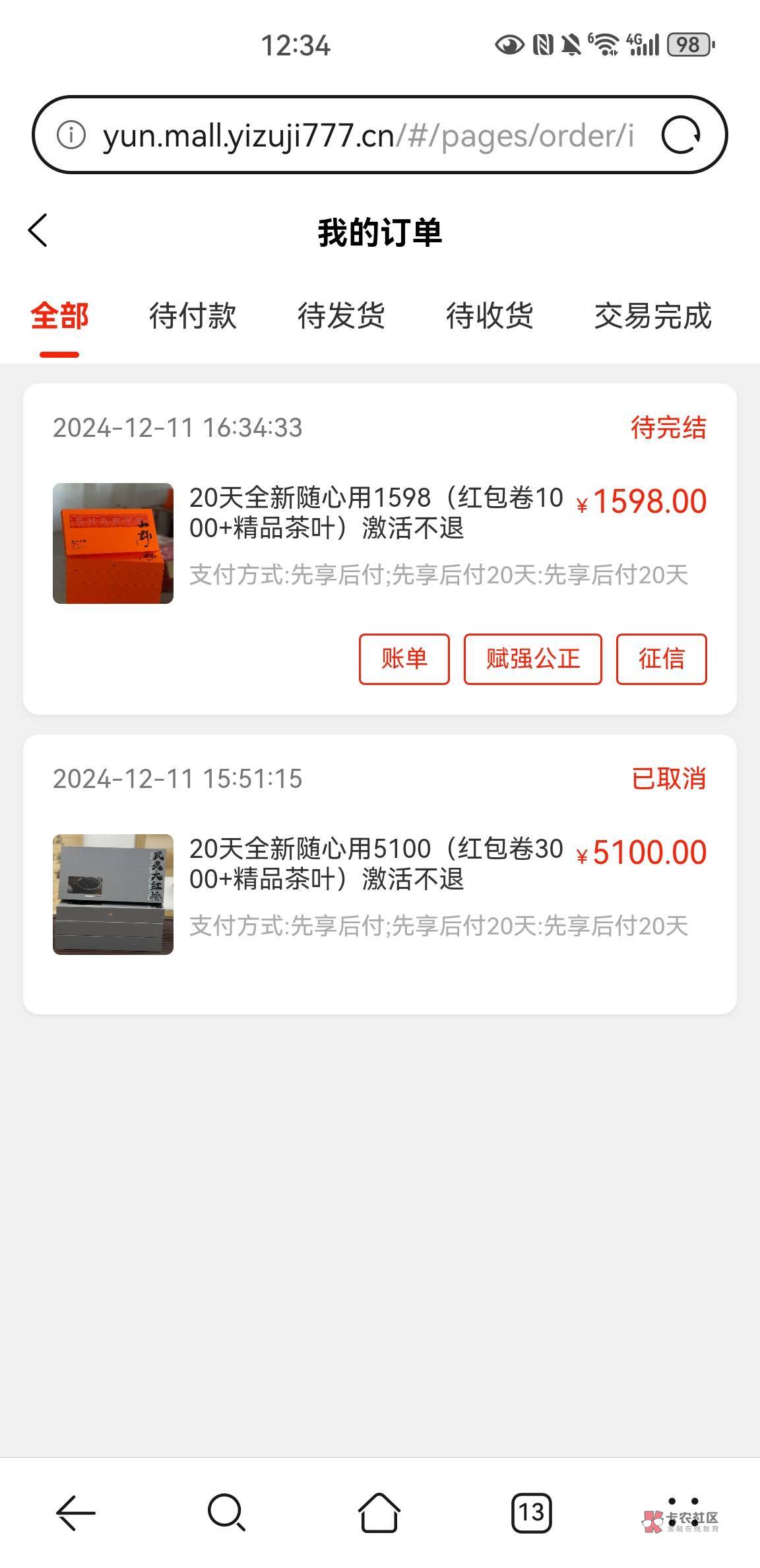The height and width of the screenshot is (1568, 760).
Task: Open the cancelled 5100.00 order card
Action: point(376,878)
